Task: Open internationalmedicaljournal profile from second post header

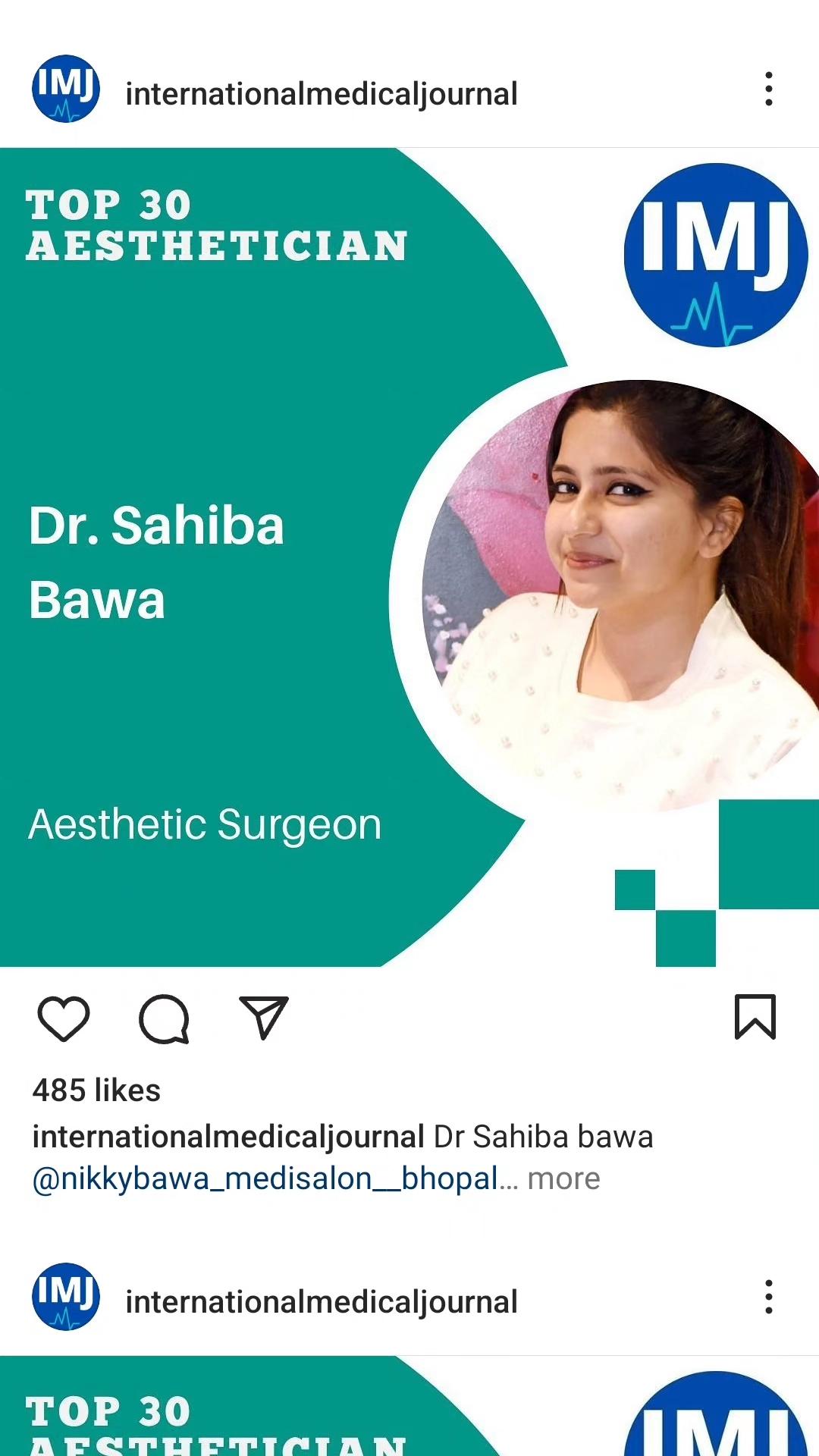Action: (321, 1302)
